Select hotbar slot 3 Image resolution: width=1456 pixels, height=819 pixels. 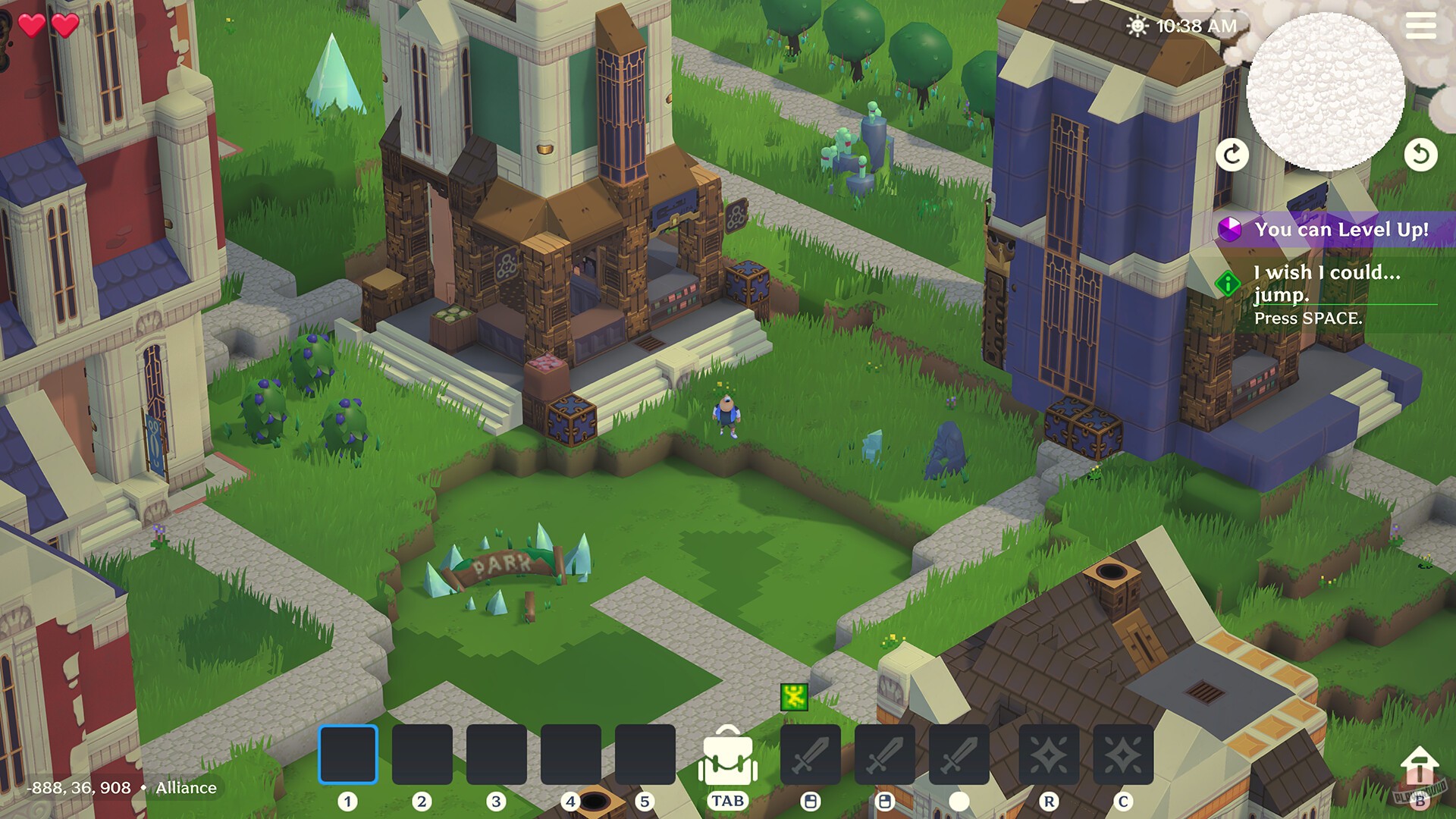[x=497, y=754]
